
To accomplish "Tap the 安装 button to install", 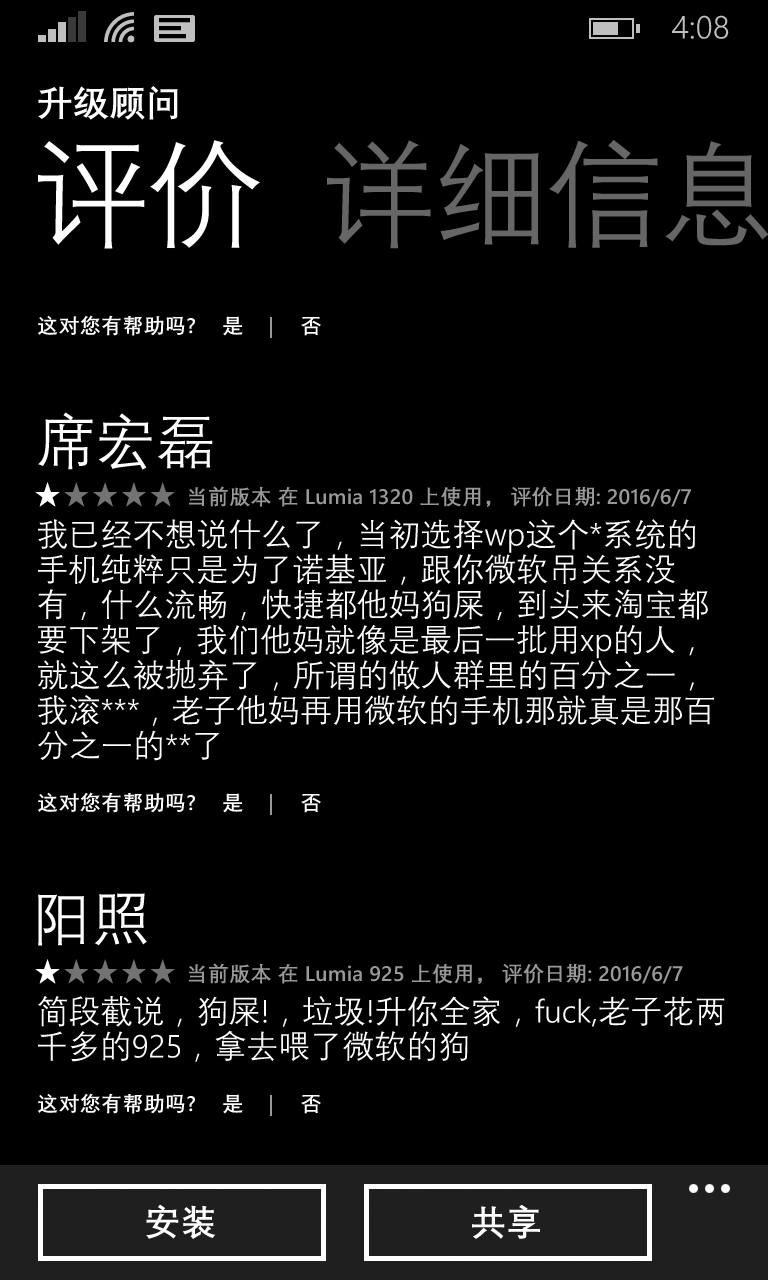I will (x=182, y=1222).
